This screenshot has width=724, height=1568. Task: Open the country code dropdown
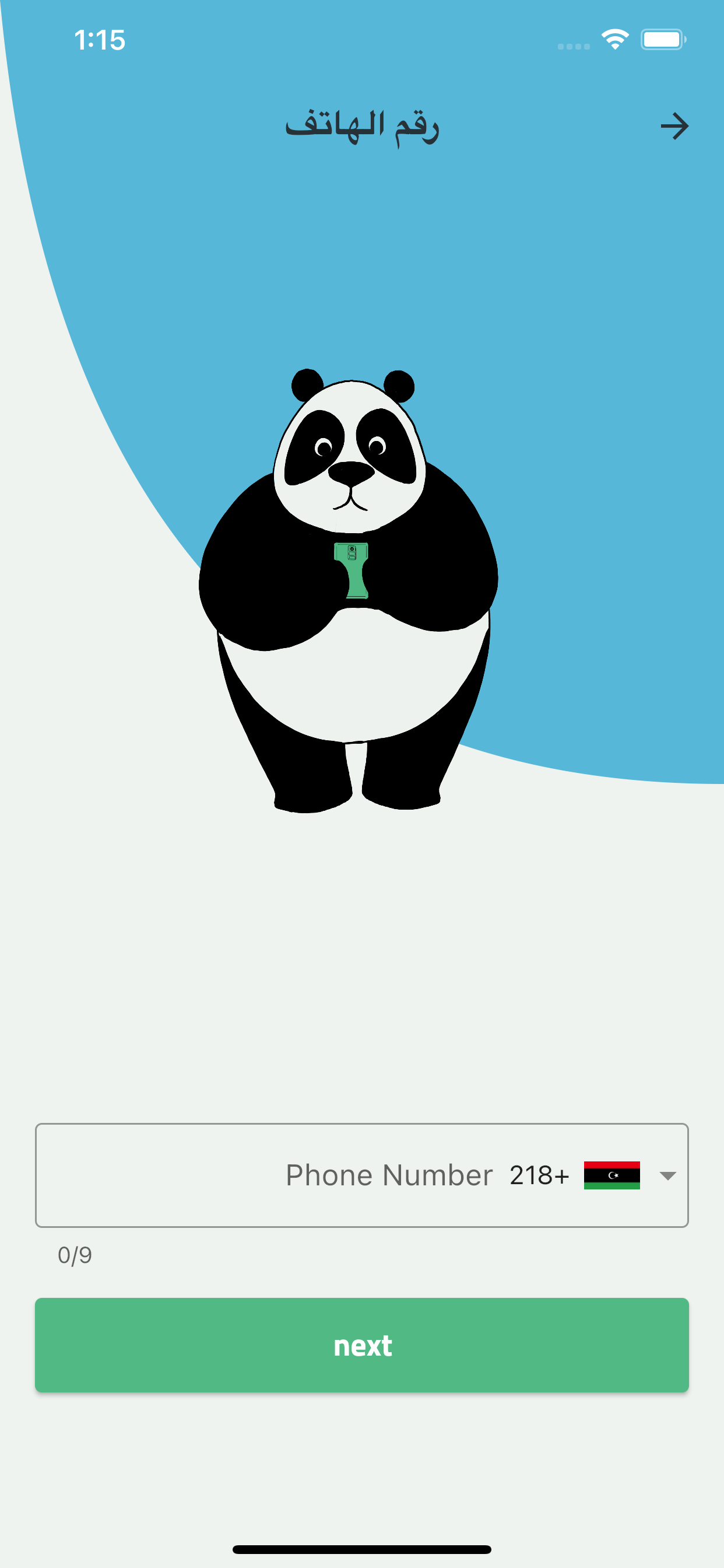pos(667,1175)
